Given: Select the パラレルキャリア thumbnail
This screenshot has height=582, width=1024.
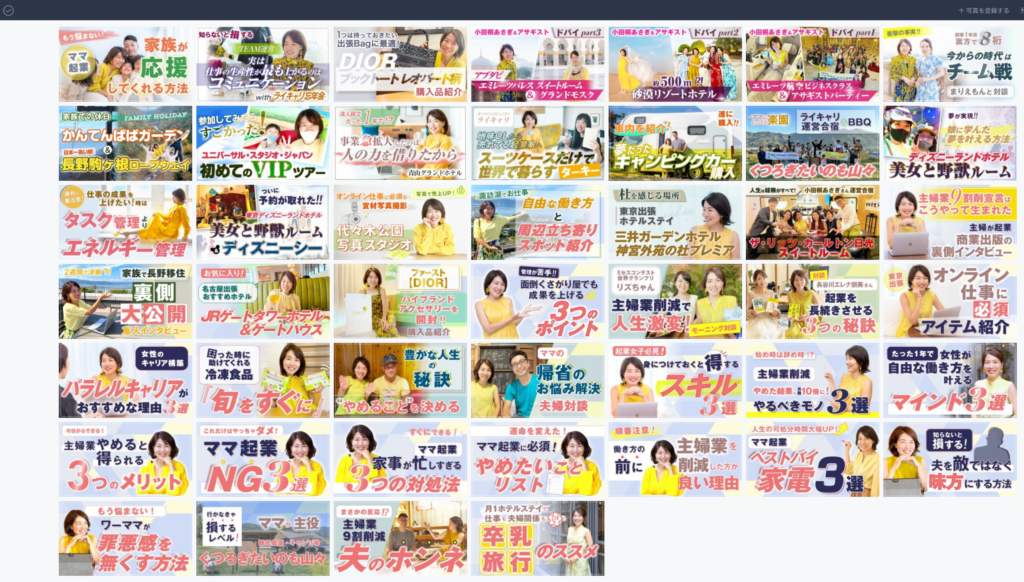Looking at the screenshot, I should point(124,380).
